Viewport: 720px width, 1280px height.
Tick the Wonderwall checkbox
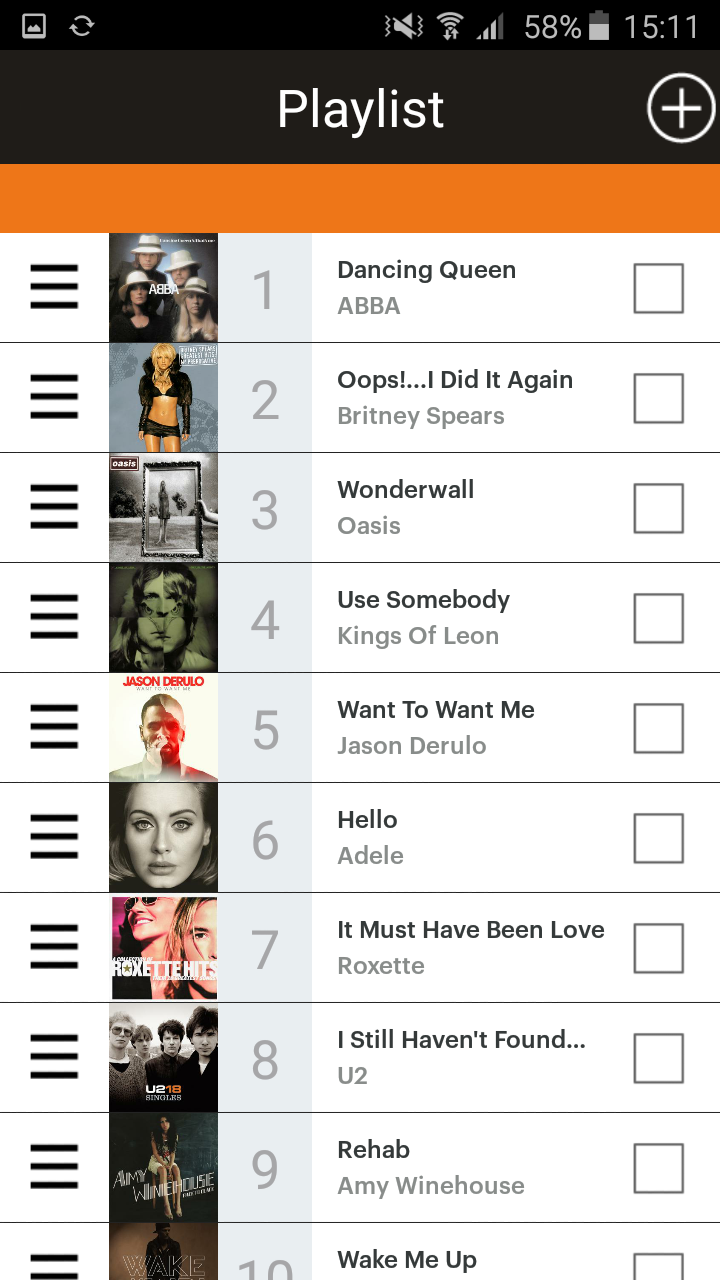[x=659, y=508]
